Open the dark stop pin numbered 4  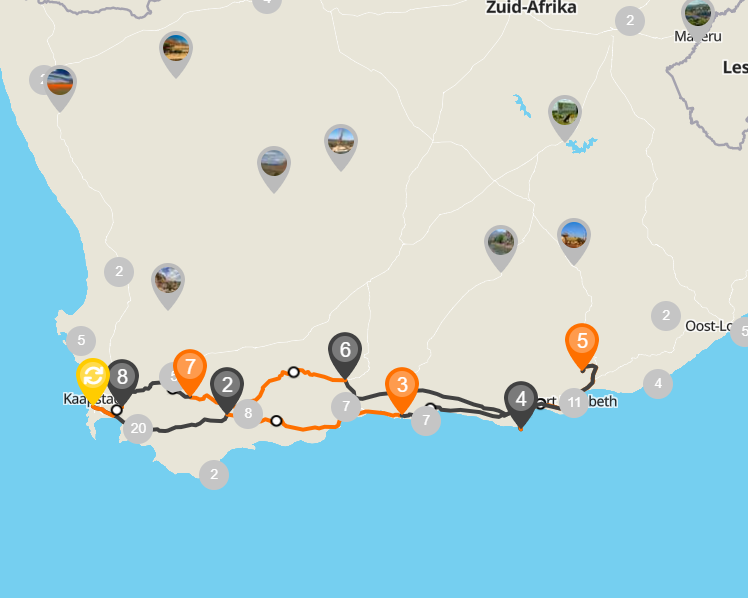pyautogui.click(x=521, y=400)
